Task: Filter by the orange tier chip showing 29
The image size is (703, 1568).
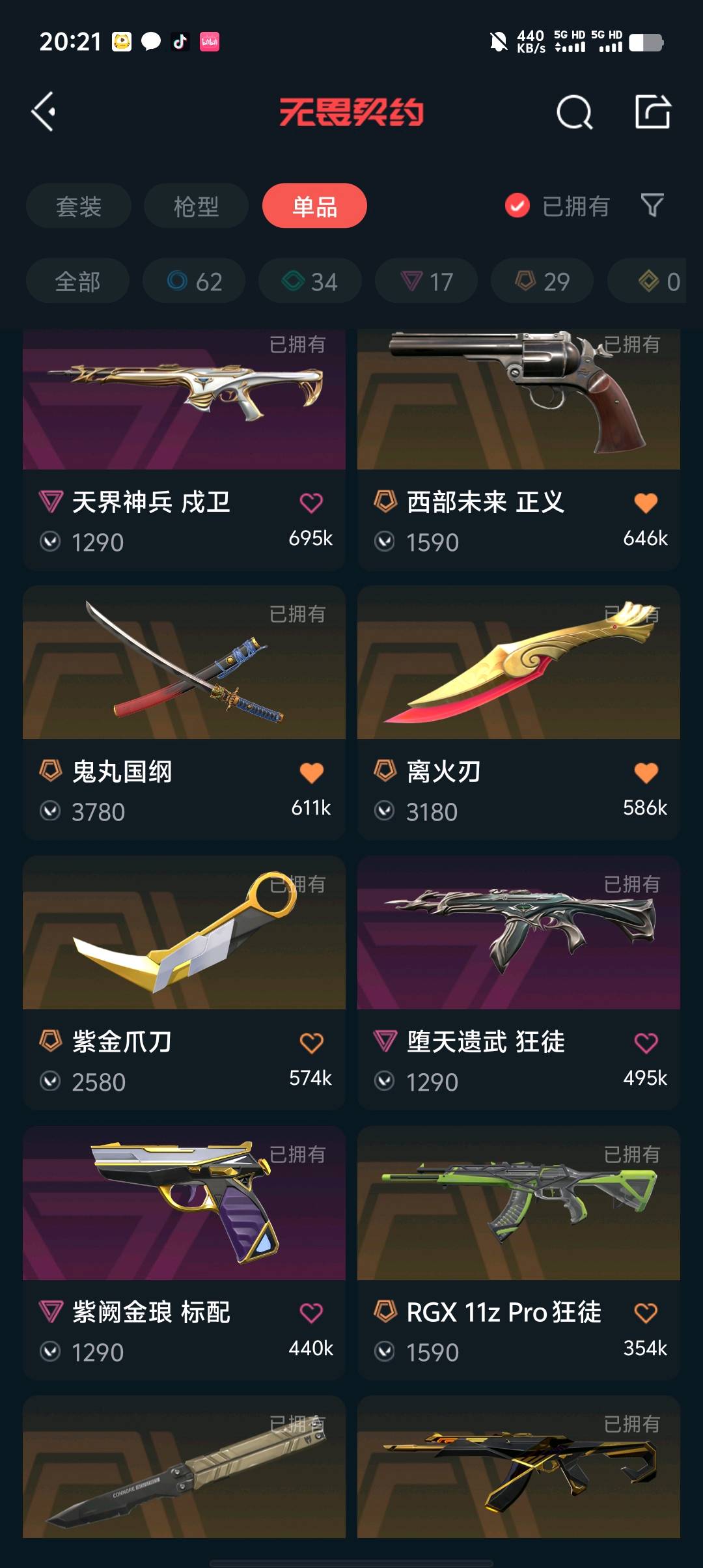Action: pos(542,281)
